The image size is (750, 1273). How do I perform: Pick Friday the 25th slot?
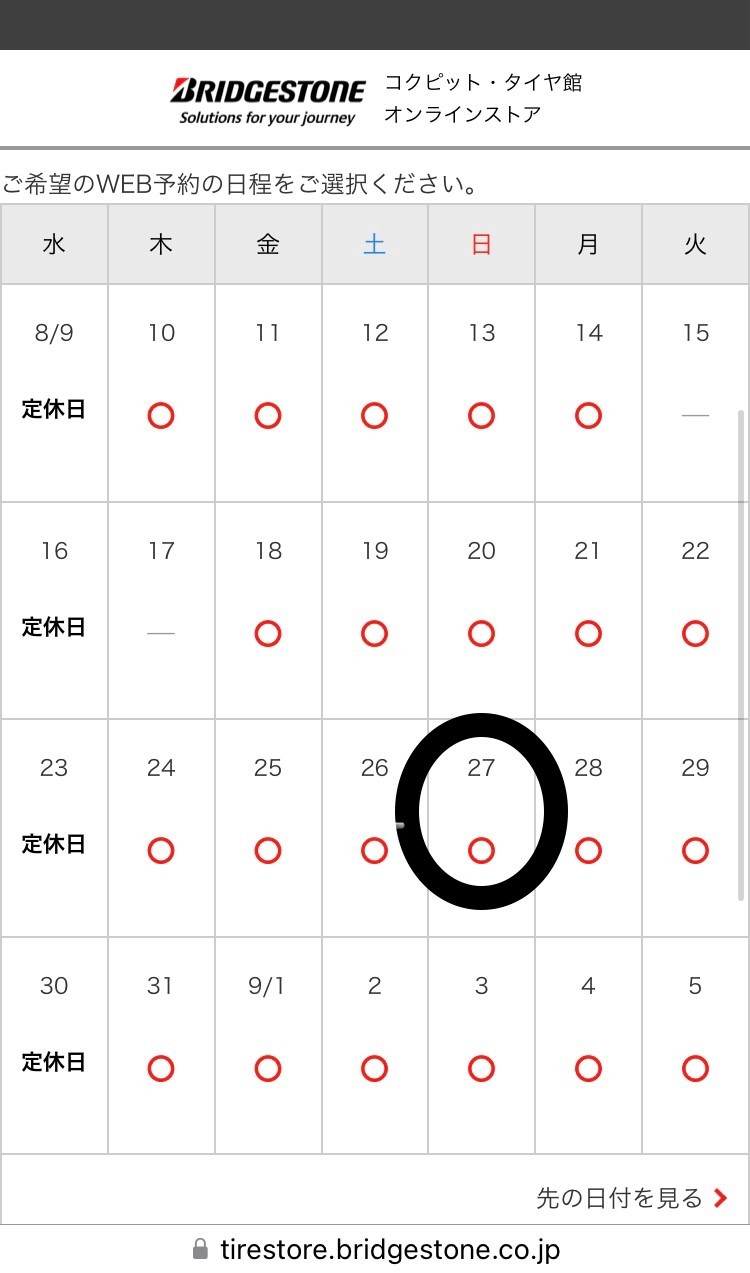(x=268, y=850)
